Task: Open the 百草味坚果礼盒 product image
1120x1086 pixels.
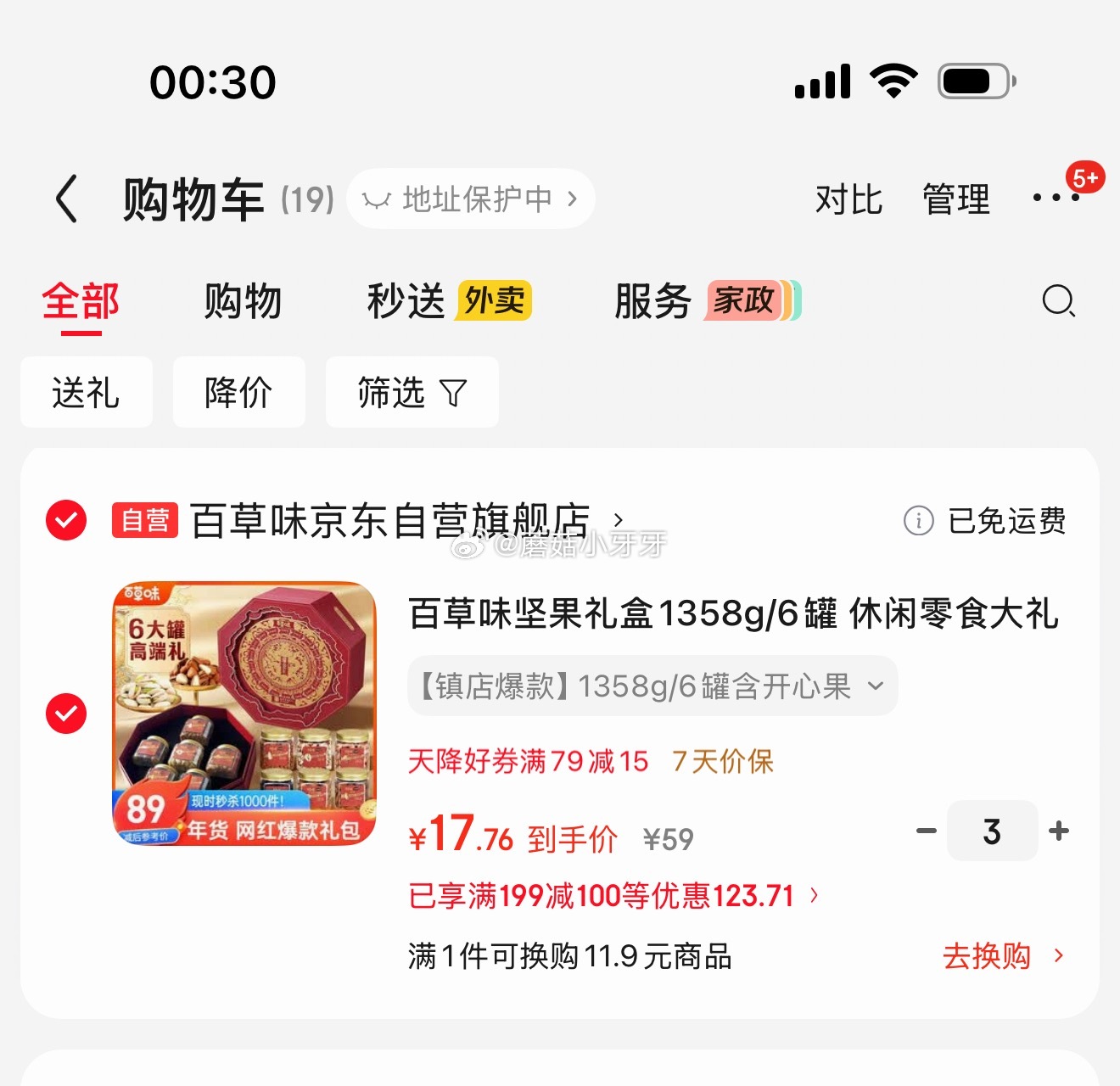Action: tap(244, 714)
